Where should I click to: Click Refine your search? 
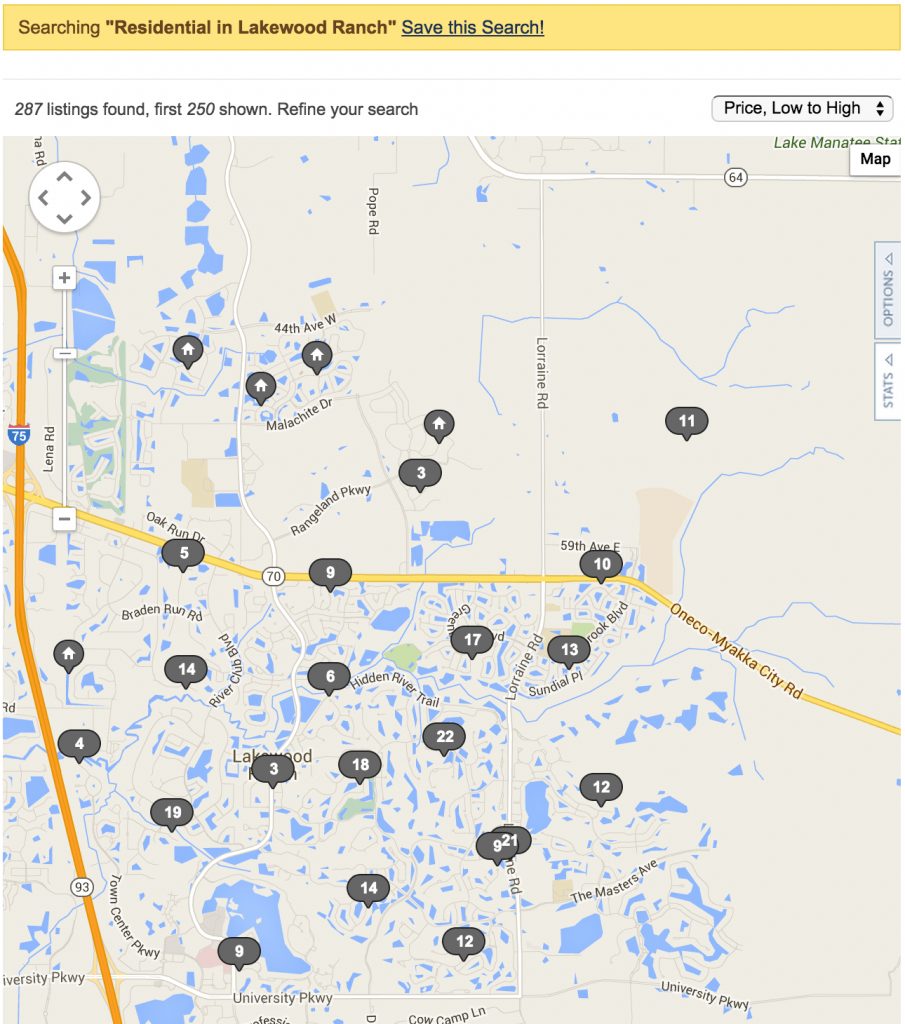coord(349,109)
